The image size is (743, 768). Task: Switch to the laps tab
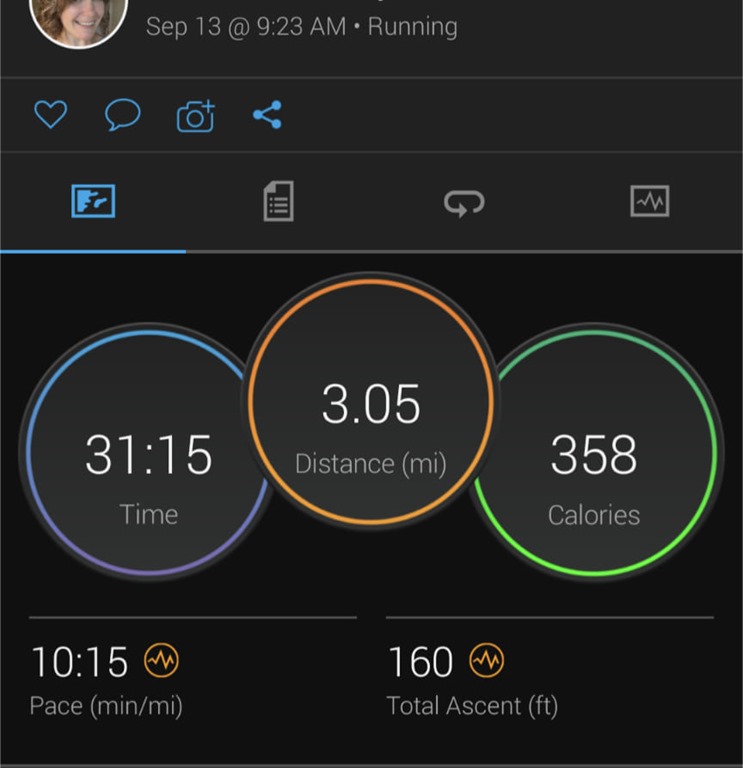[464, 203]
